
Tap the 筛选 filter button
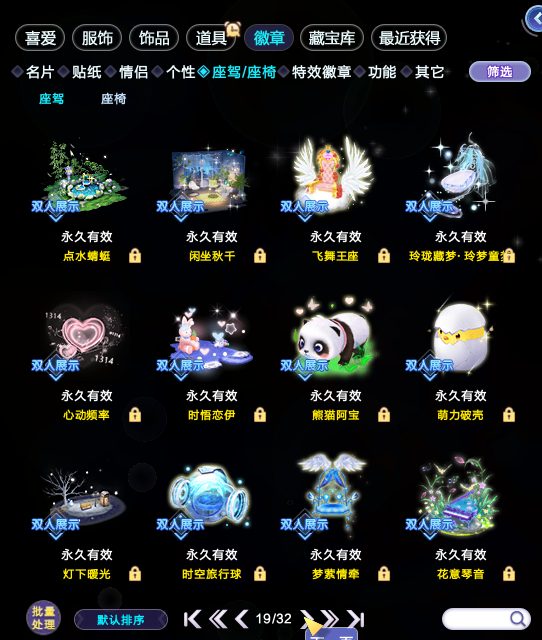click(x=500, y=72)
